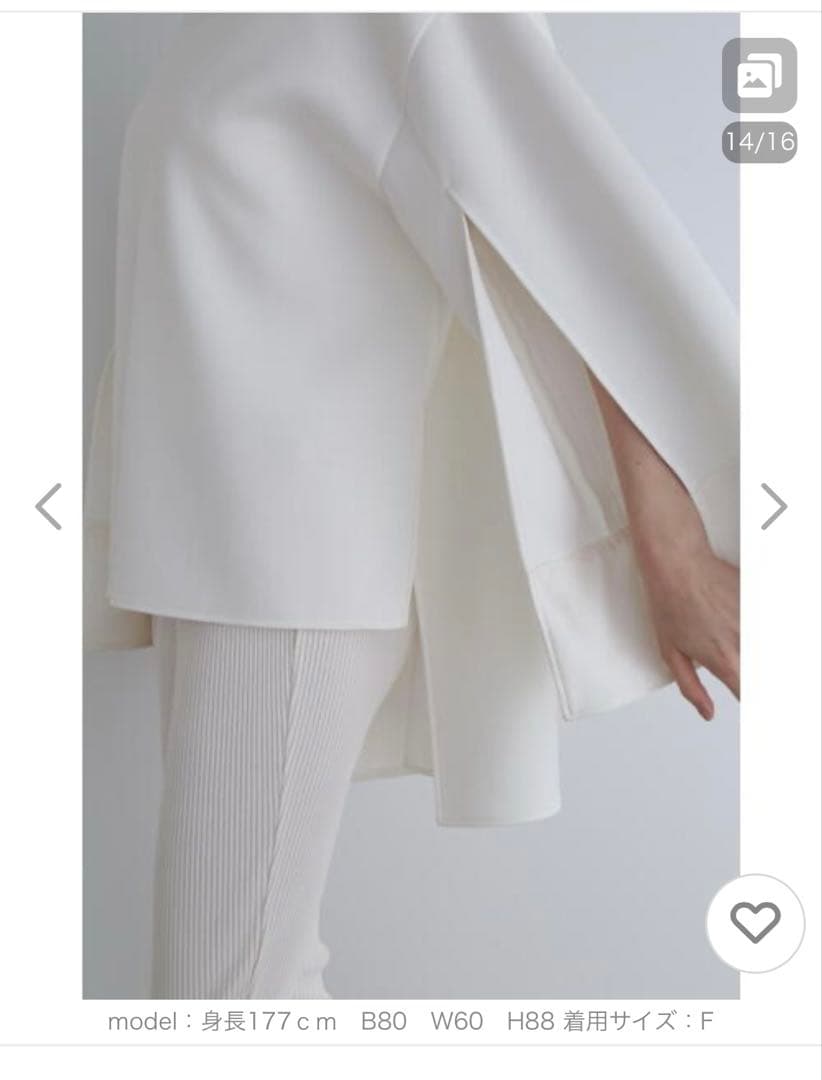Open the image gallery view icon

pos(759,76)
